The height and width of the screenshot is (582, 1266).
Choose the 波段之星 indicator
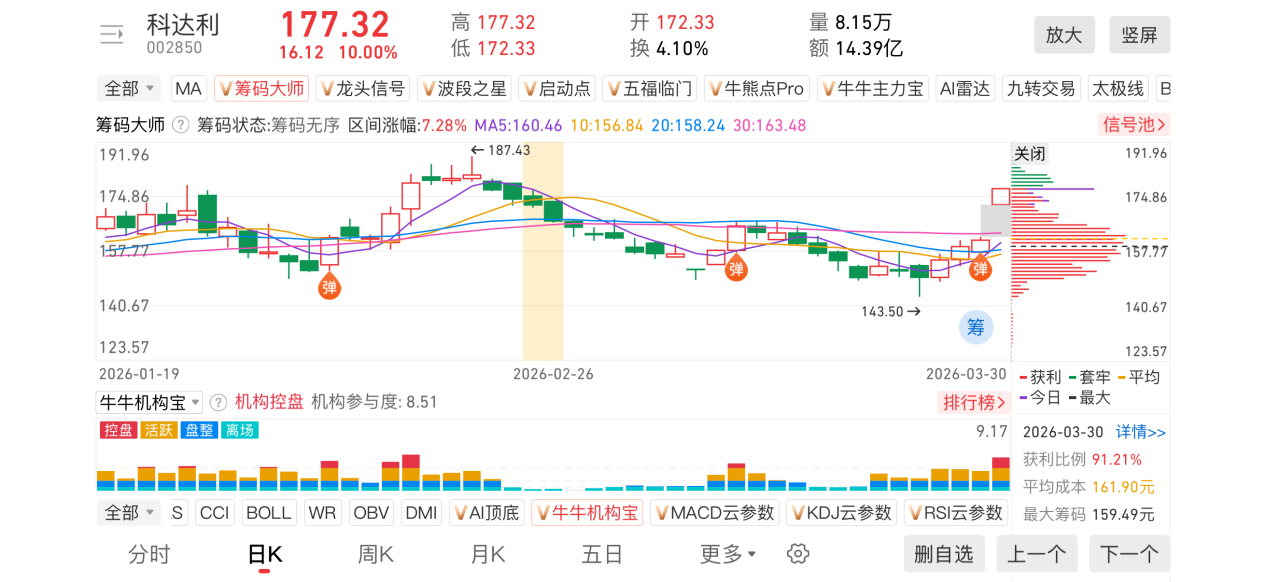click(465, 89)
